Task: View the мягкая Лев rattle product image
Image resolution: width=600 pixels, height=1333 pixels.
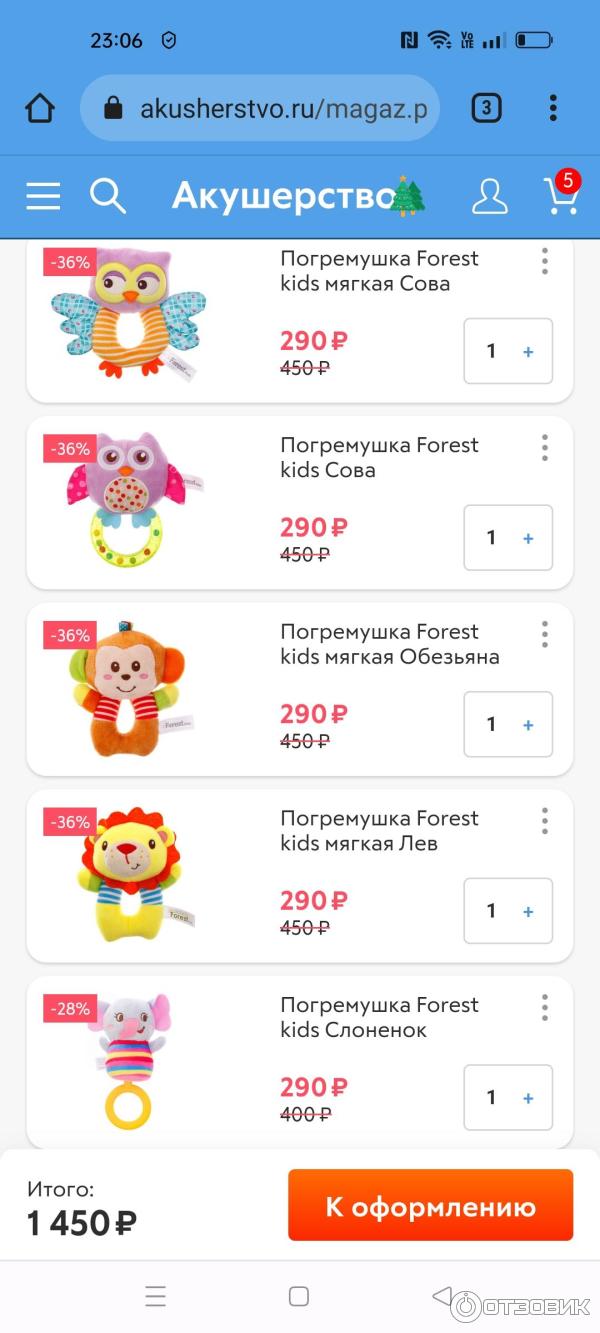Action: (130, 876)
